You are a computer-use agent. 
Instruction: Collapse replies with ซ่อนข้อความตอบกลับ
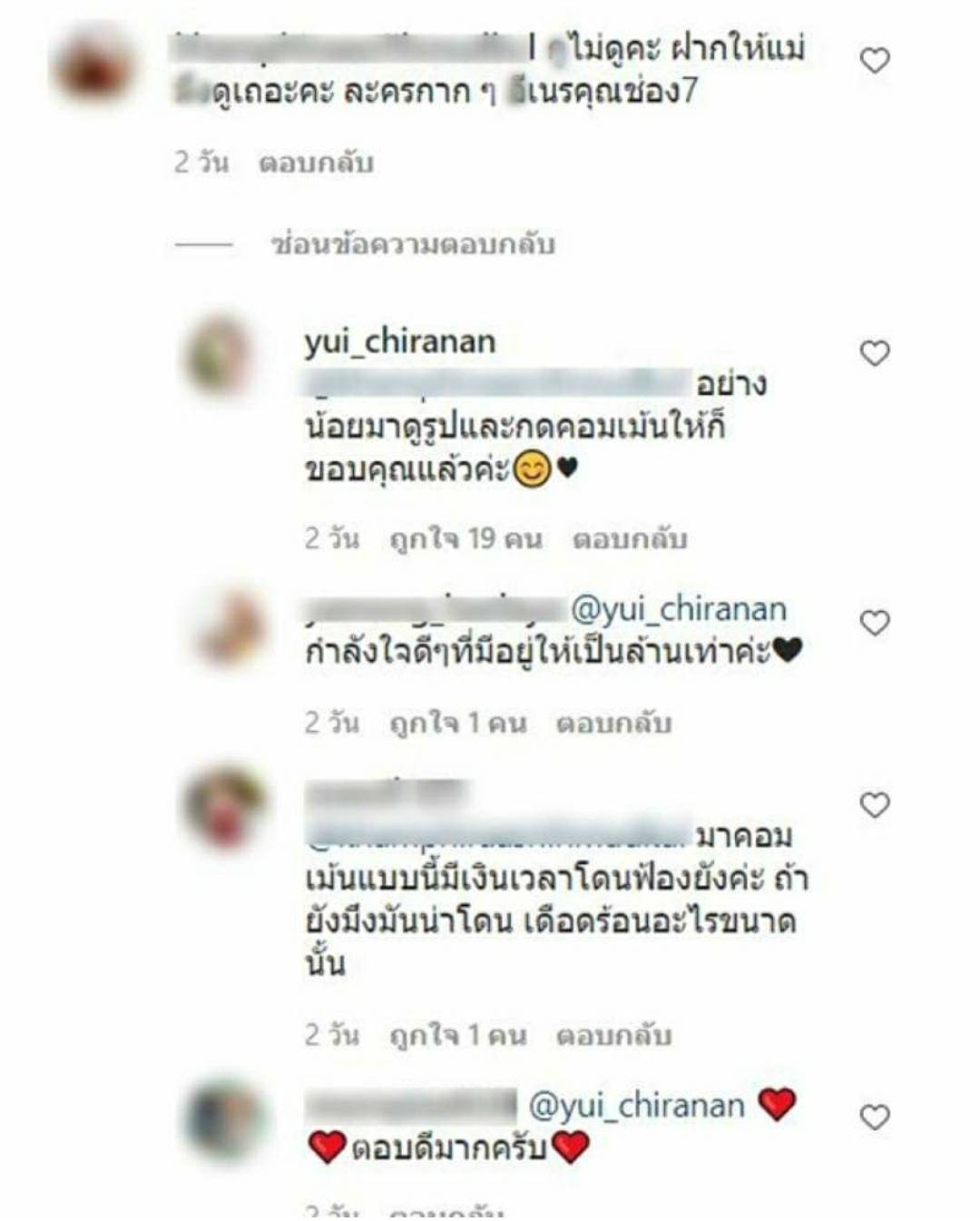point(413,244)
